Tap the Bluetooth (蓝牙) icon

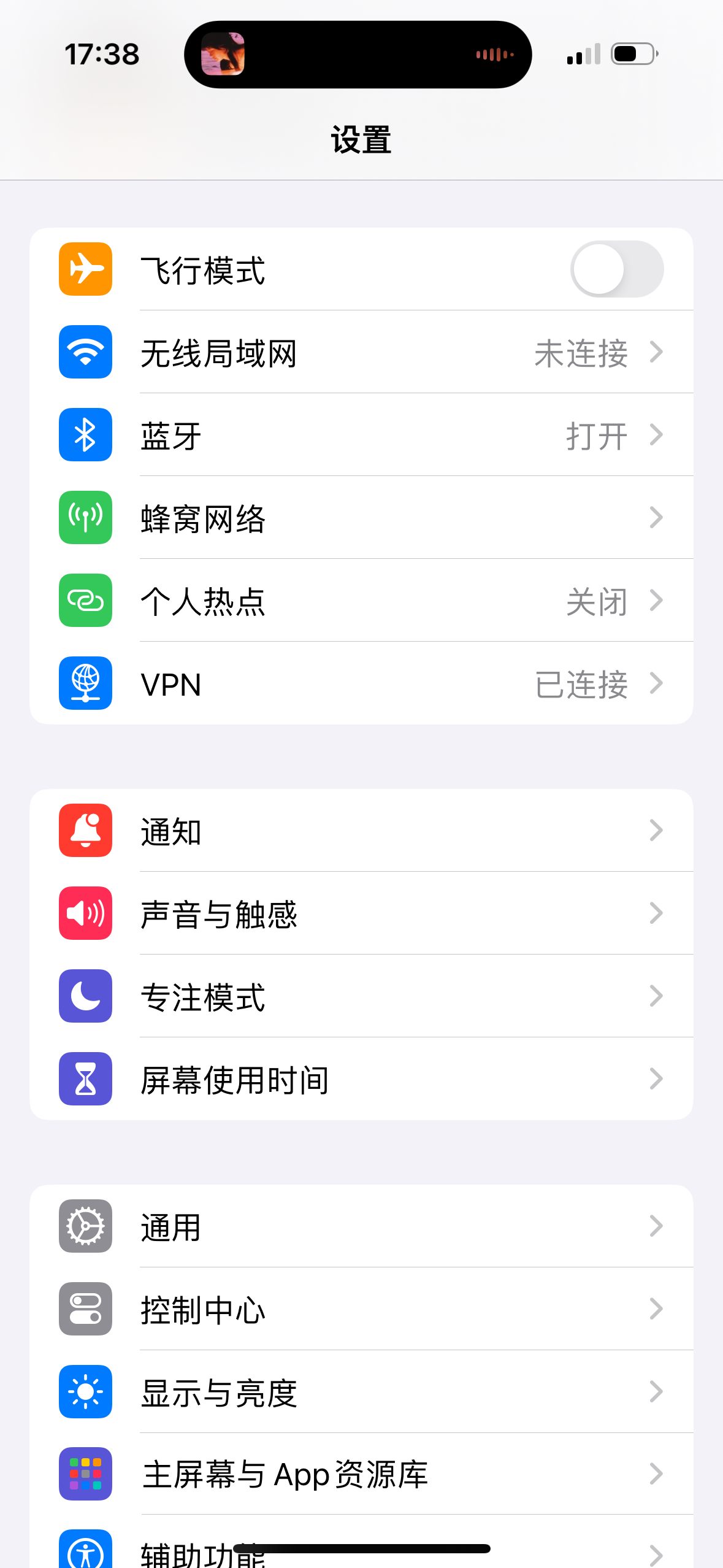coord(85,434)
